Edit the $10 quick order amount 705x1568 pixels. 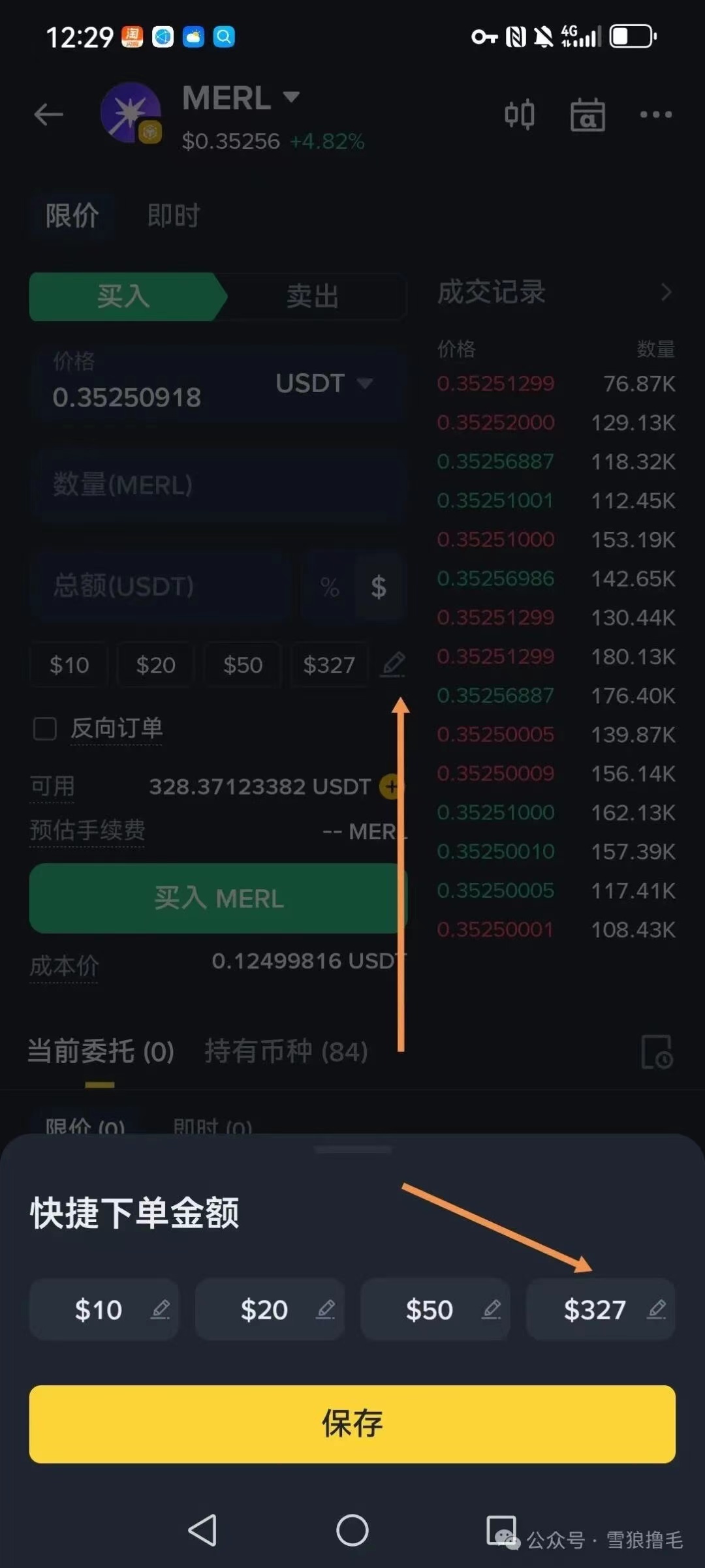tap(161, 1309)
